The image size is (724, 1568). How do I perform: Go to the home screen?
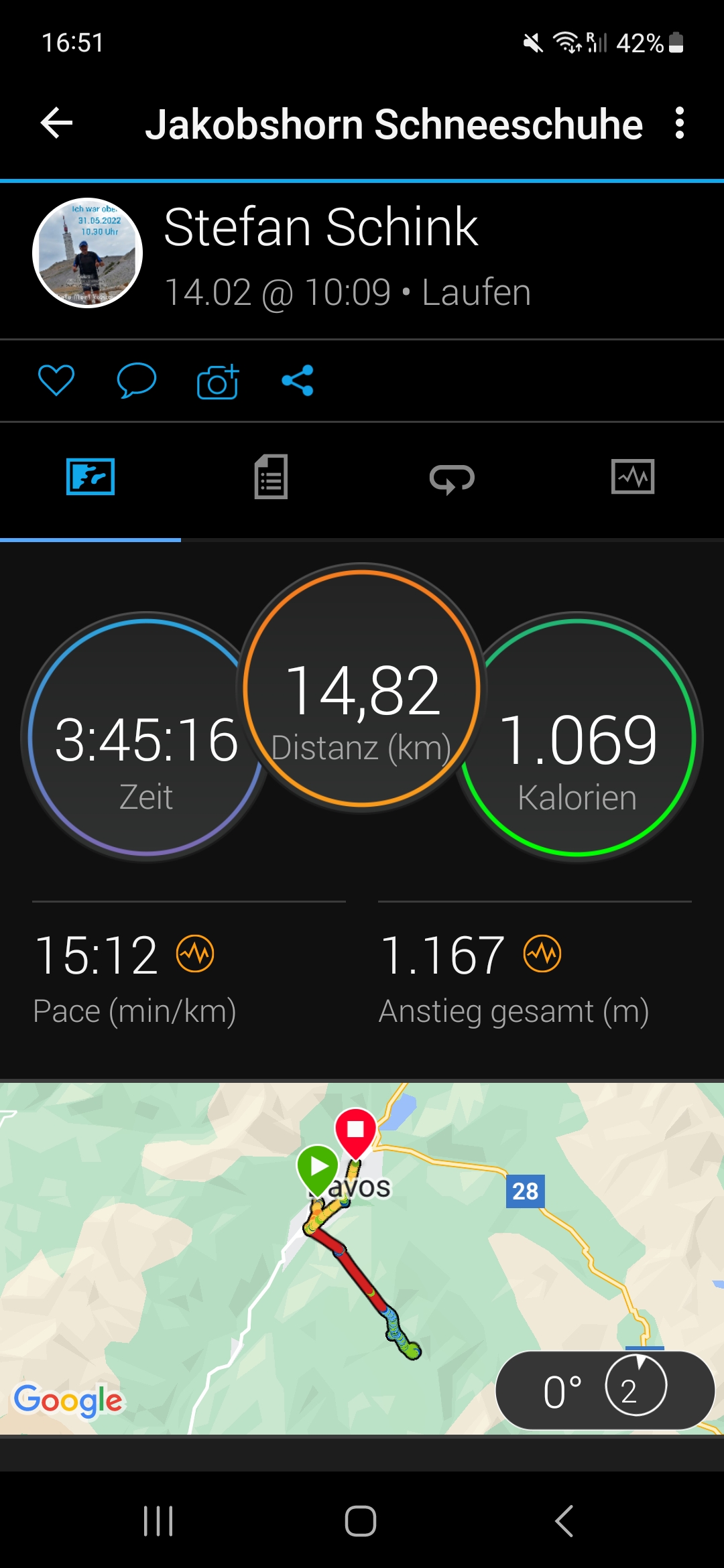[x=361, y=1520]
